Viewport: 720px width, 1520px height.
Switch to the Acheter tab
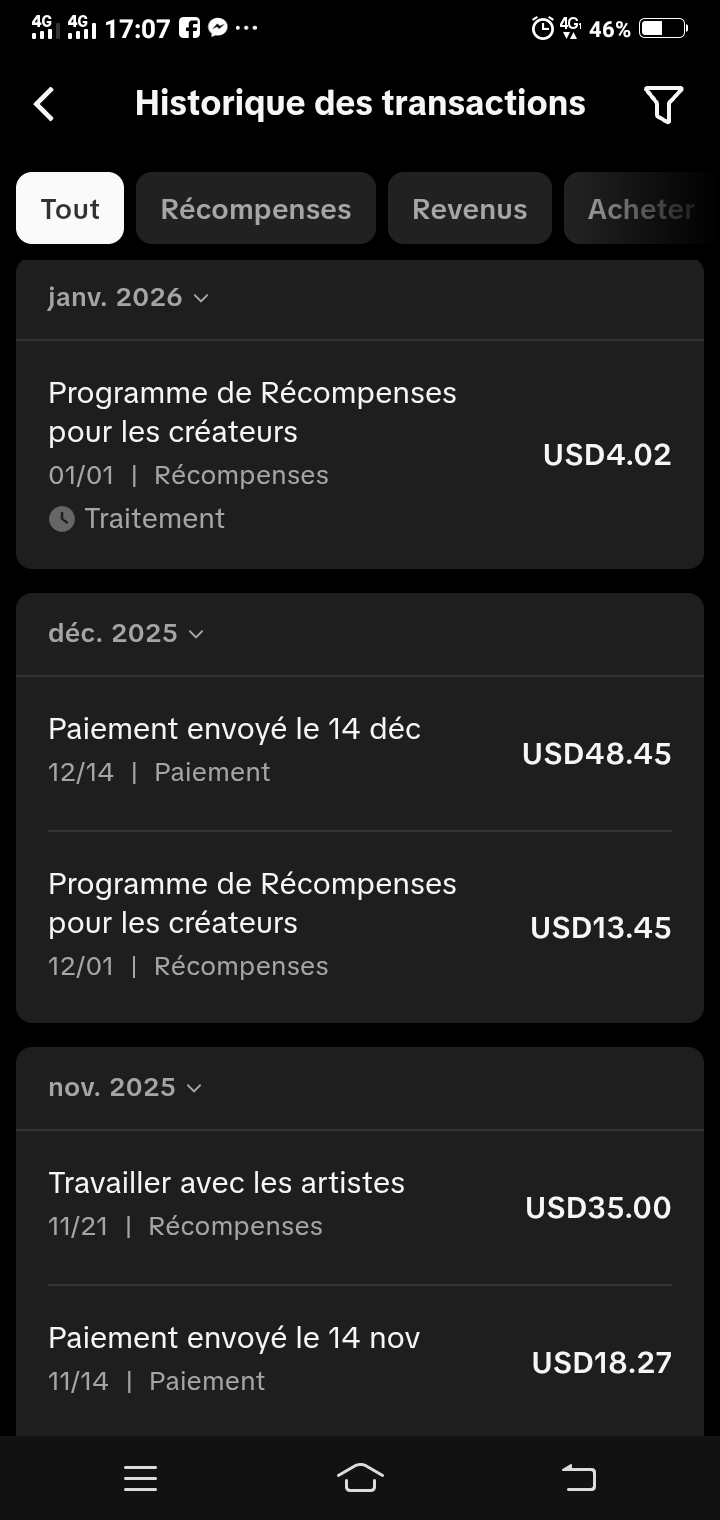(640, 209)
